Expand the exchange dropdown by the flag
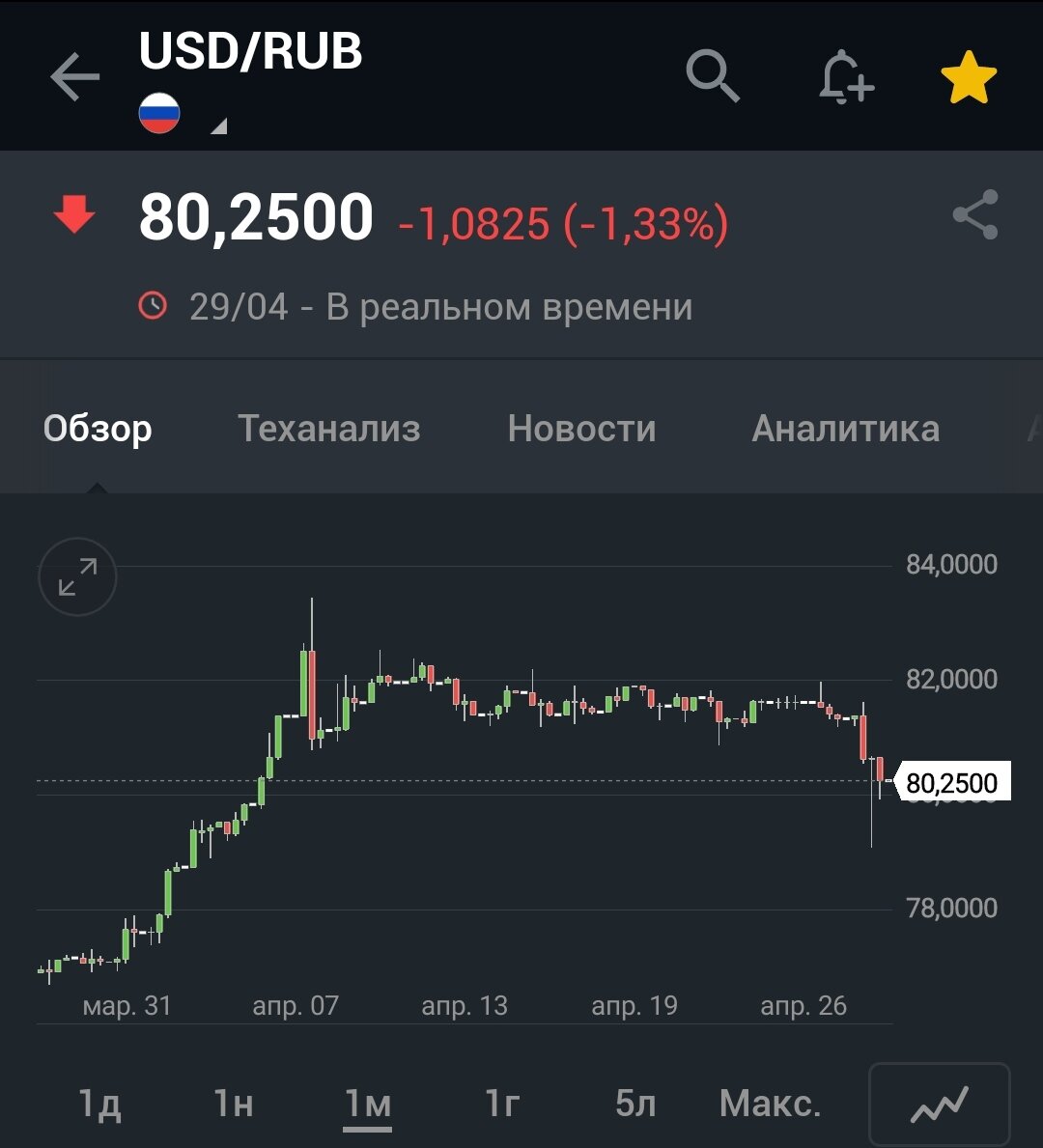 tap(219, 126)
